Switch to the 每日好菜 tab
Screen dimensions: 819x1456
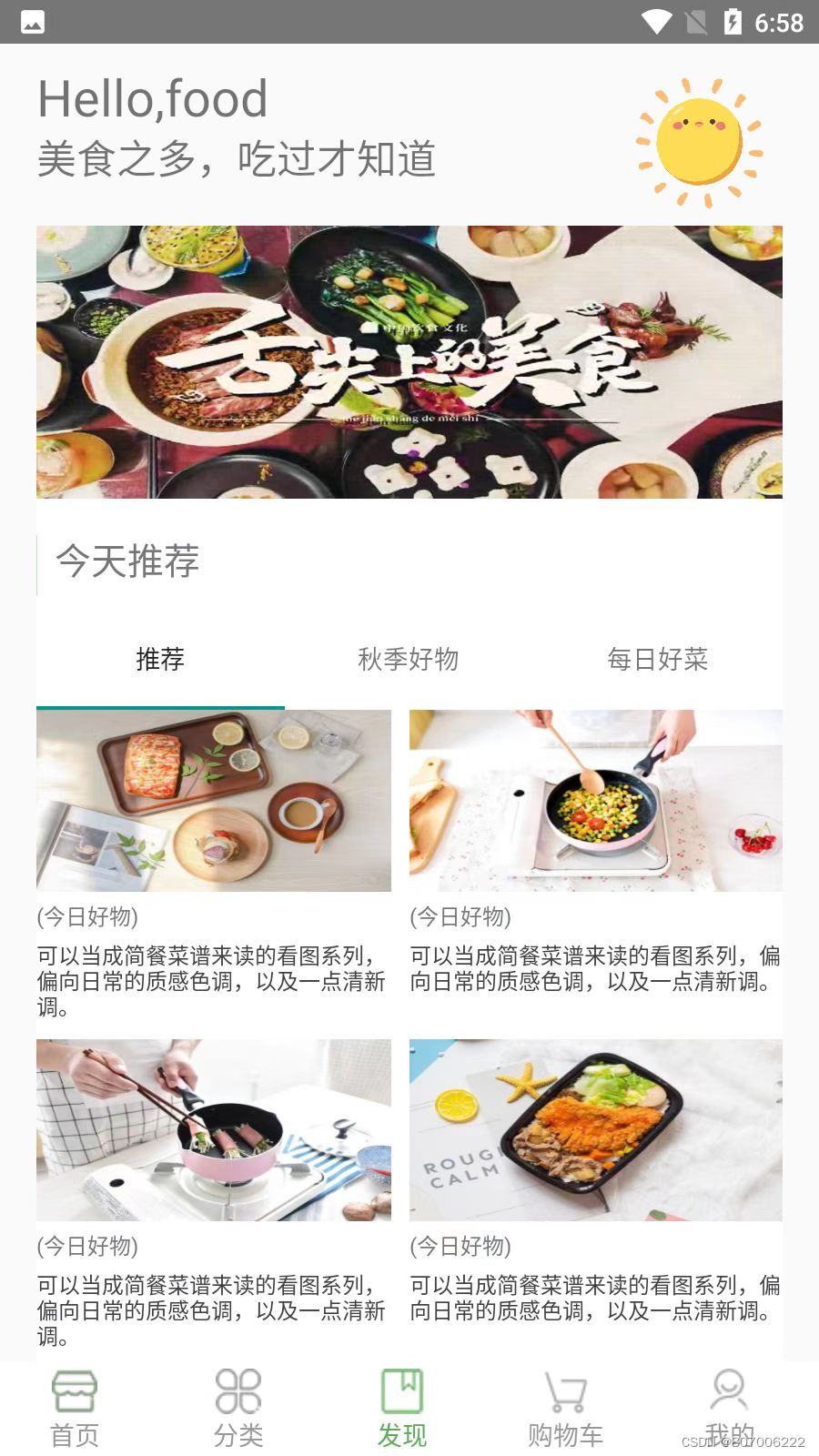tap(658, 659)
